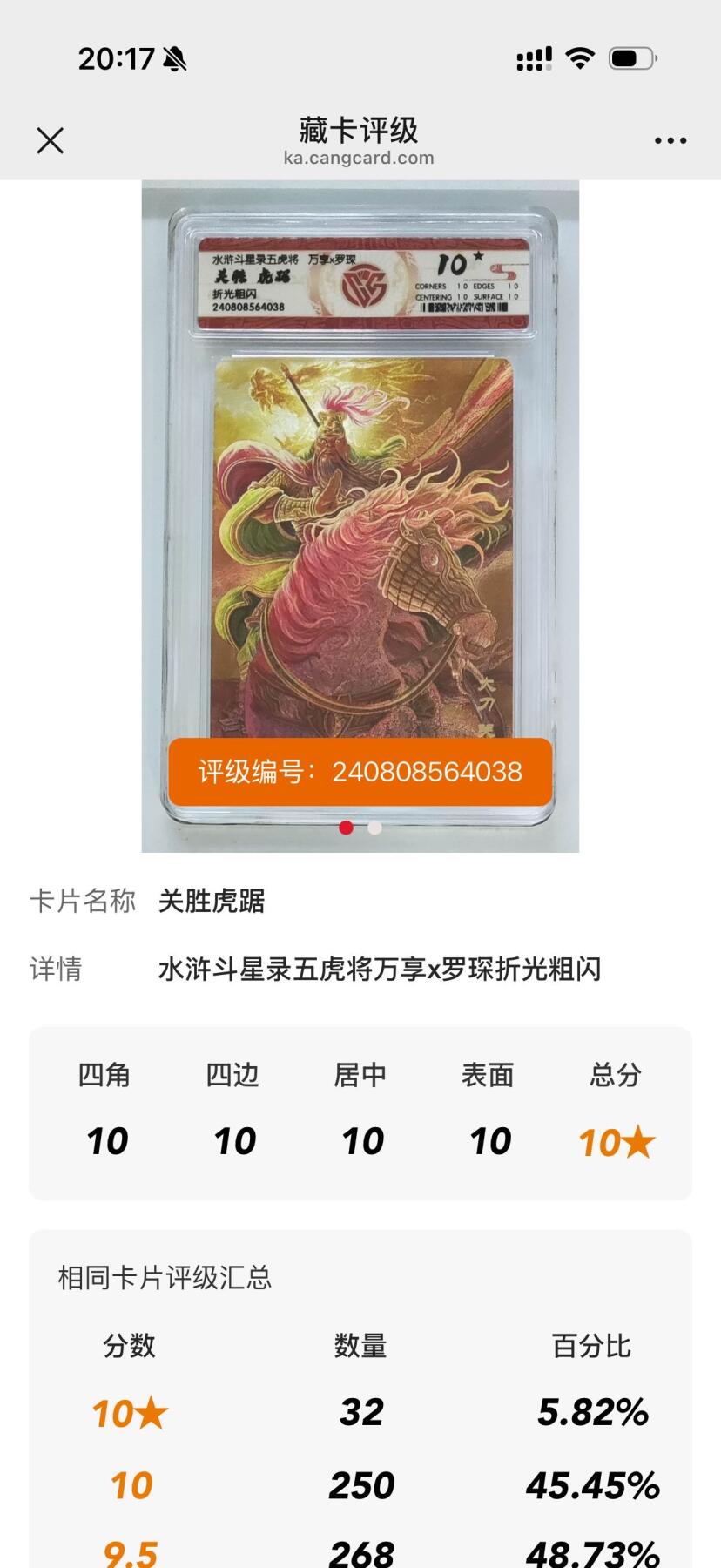Tap the 10★ row in the grade summary table
721x1568 pixels.
(129, 1411)
